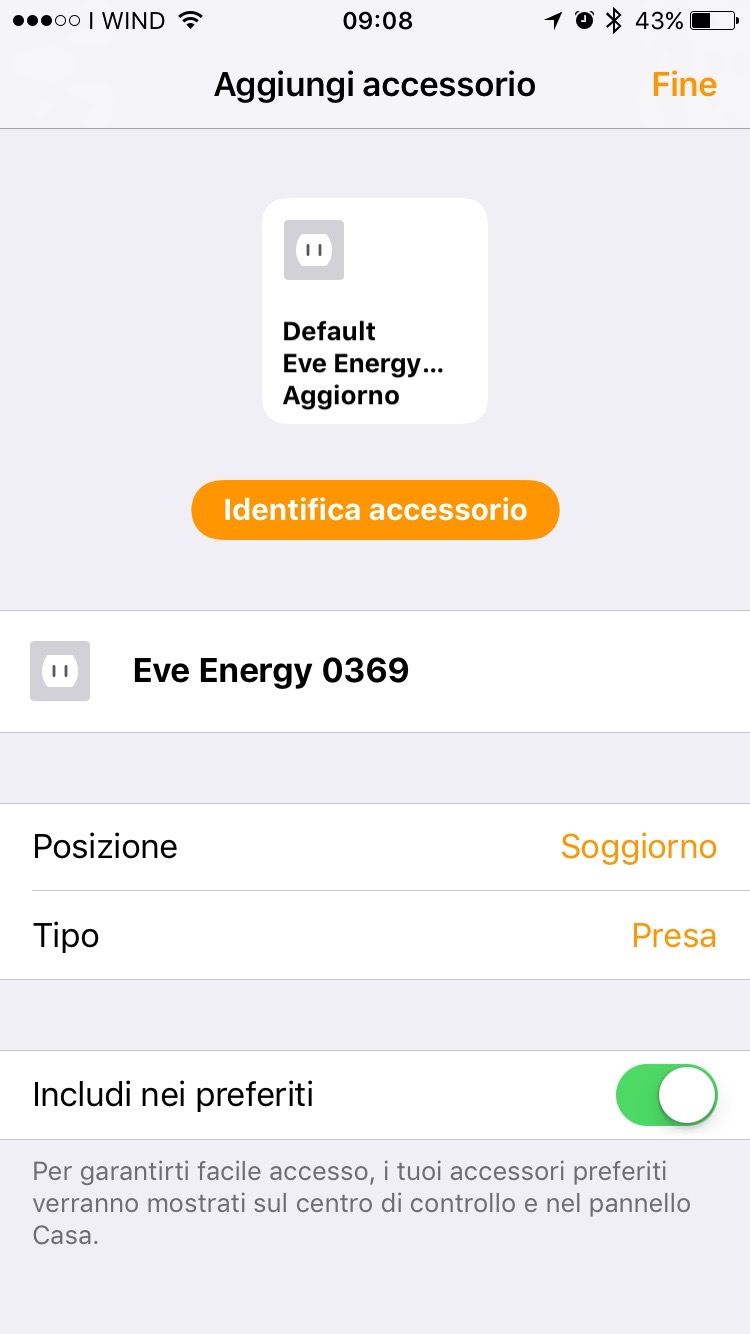Open the Tipo accessory type row
The width and height of the screenshot is (750, 1334).
point(375,936)
